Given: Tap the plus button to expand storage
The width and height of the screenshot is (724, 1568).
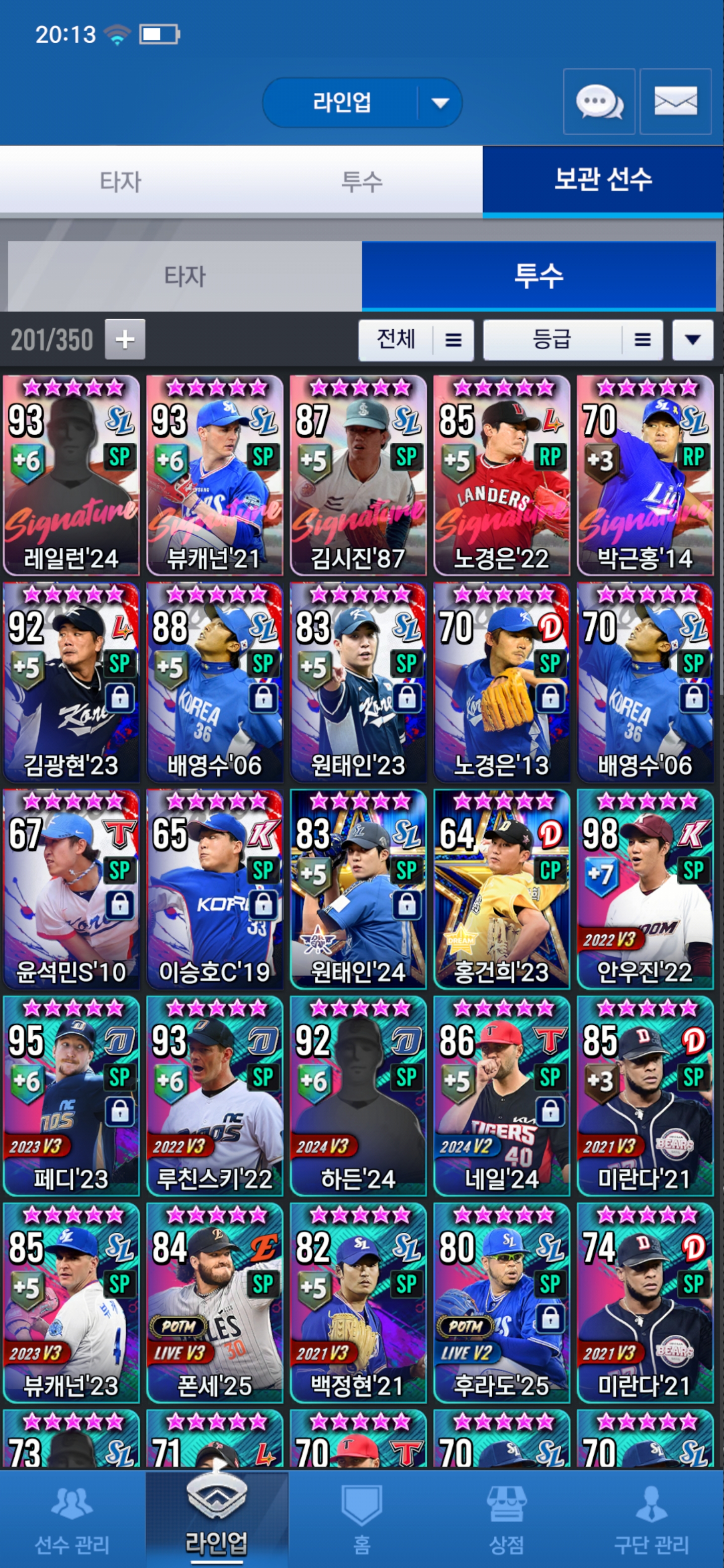Looking at the screenshot, I should pos(125,339).
